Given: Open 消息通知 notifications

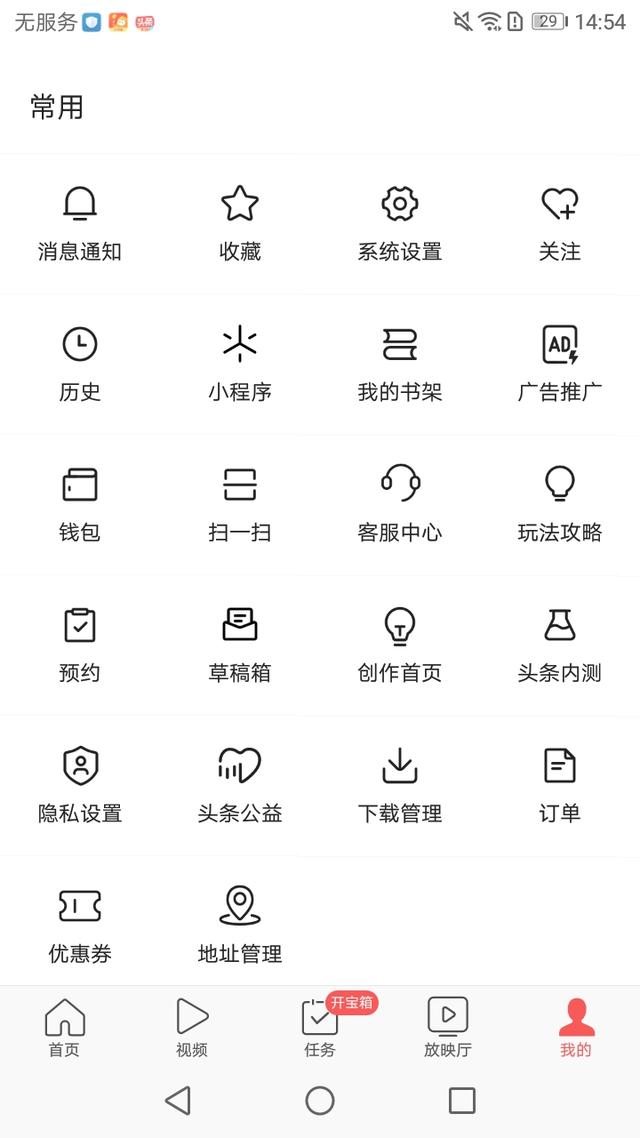Looking at the screenshot, I should 80,224.
